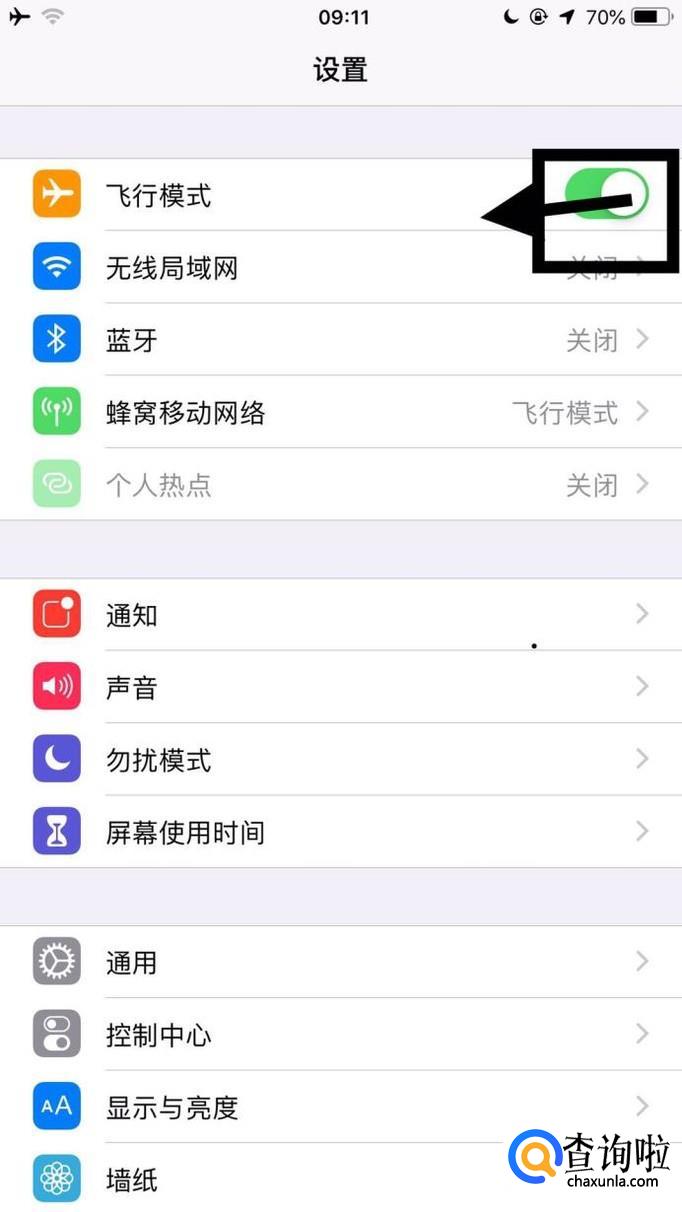Turn off the 飞行模式 switch
The height and width of the screenshot is (1212, 682).
pos(606,195)
